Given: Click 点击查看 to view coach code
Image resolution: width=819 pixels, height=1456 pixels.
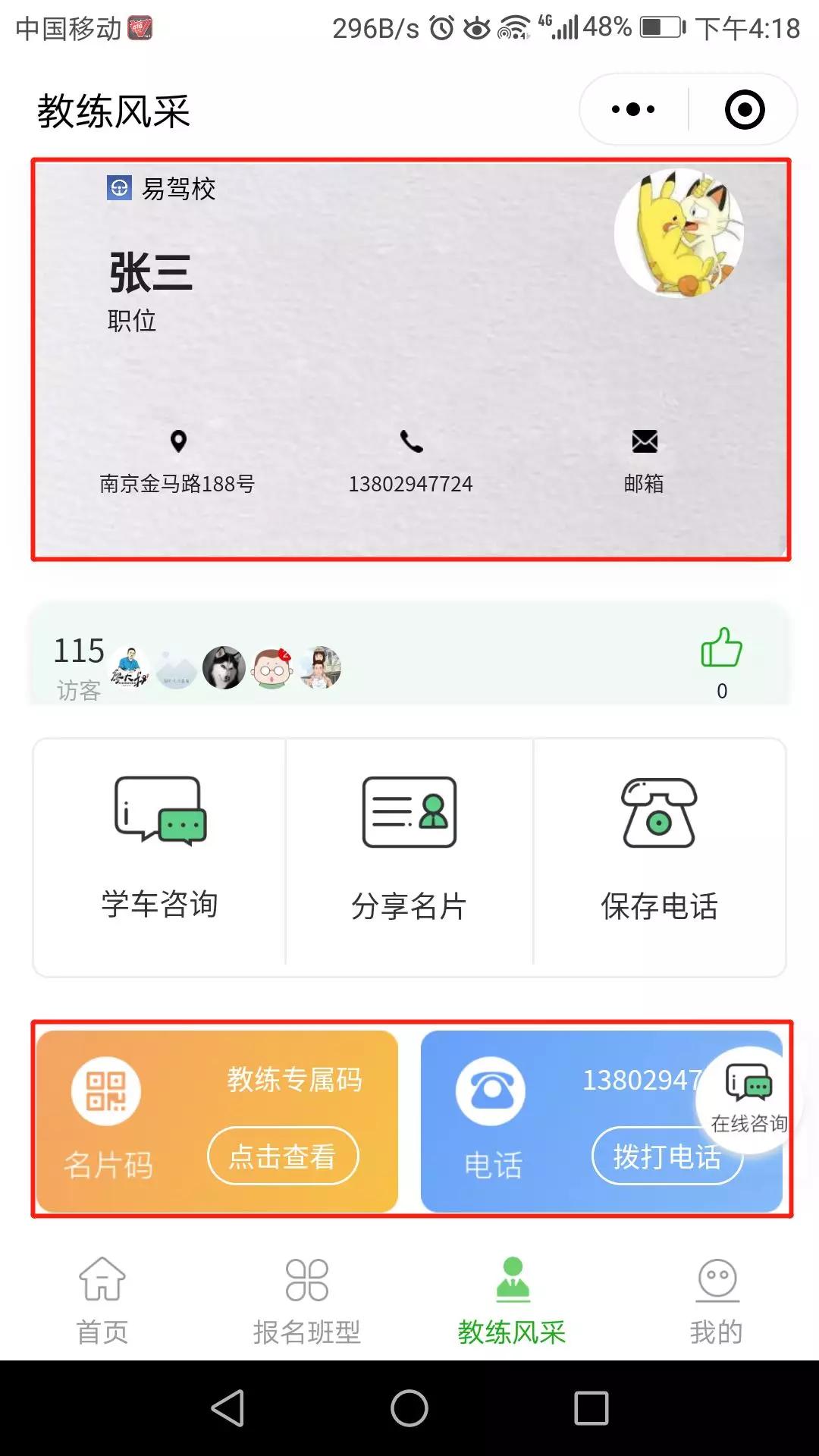Looking at the screenshot, I should pos(282,1156).
